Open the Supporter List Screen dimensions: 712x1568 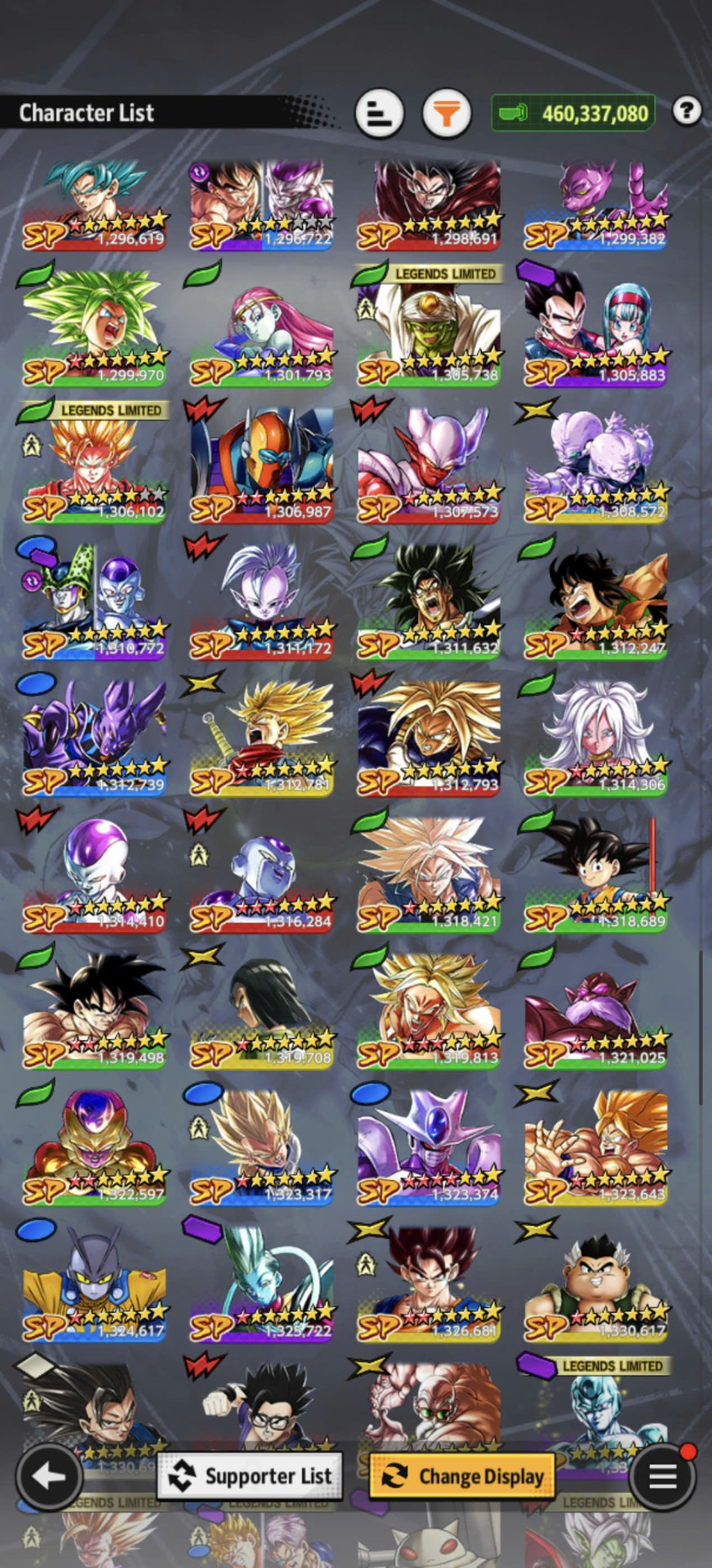click(251, 1476)
